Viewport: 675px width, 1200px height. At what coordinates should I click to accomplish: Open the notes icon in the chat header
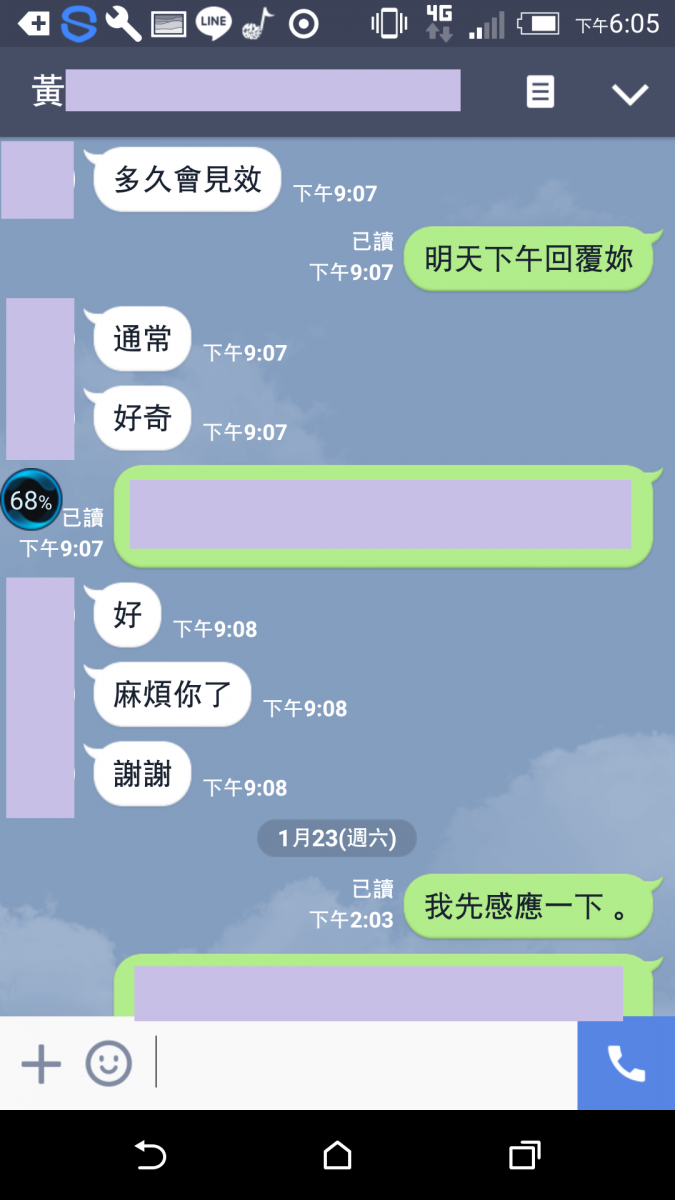point(540,93)
